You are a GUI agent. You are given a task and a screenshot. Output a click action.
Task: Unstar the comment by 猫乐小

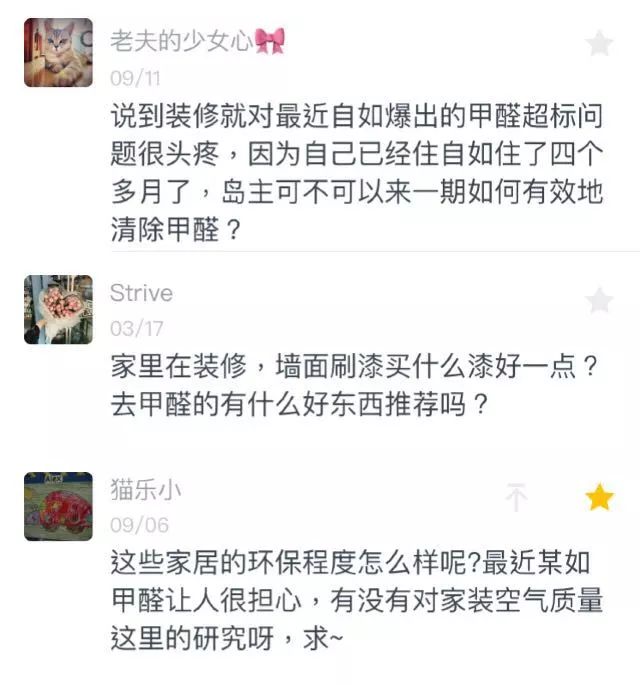click(599, 497)
